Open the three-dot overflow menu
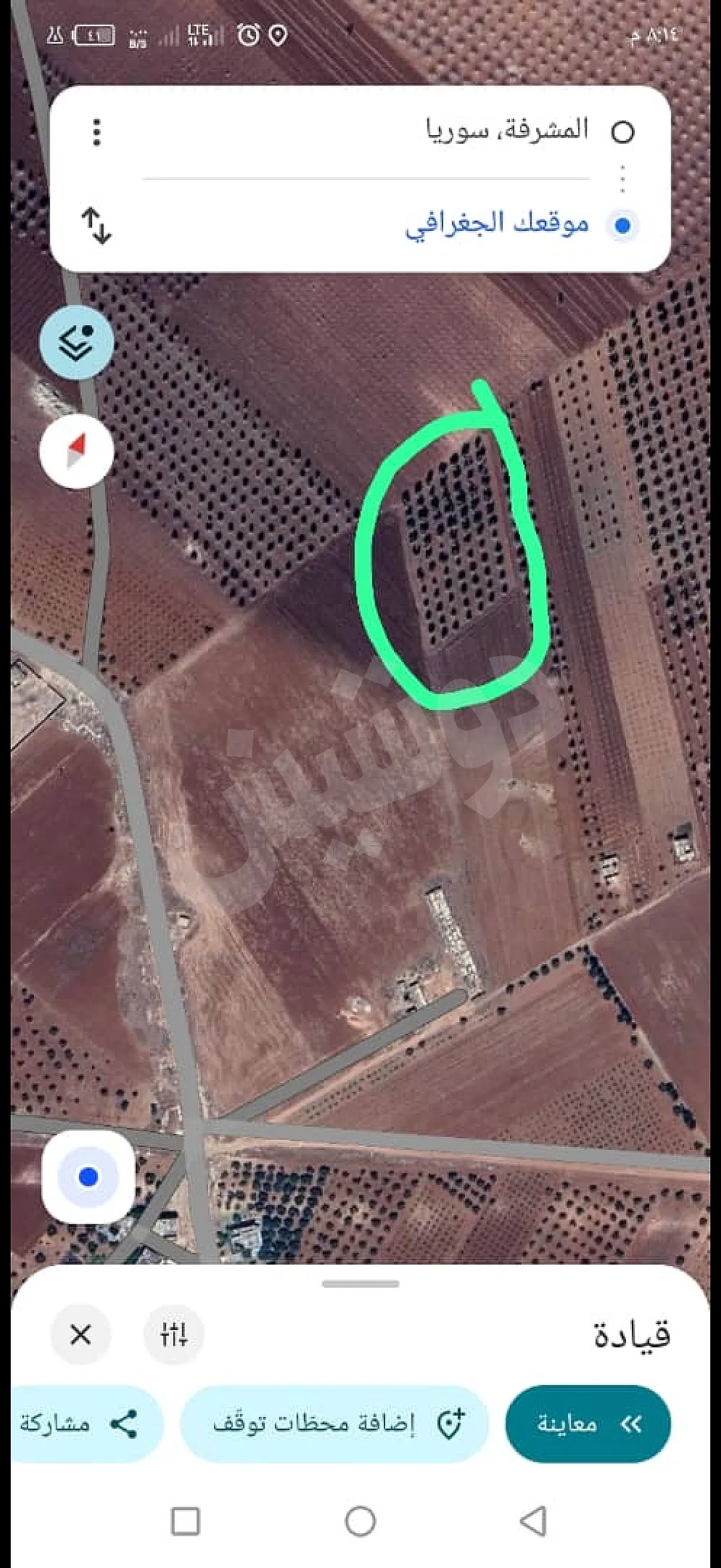The width and height of the screenshot is (721, 1568). click(x=97, y=132)
